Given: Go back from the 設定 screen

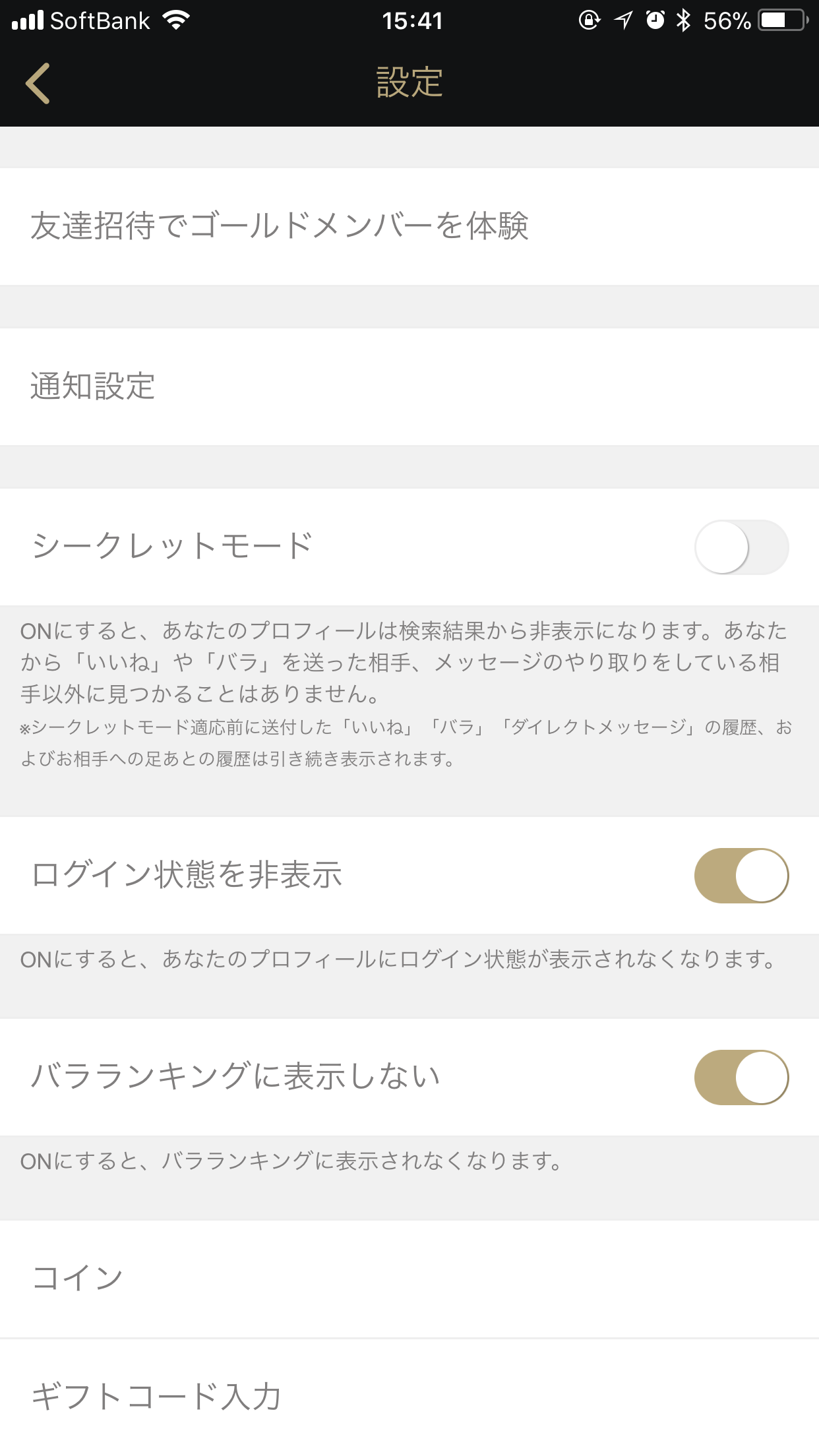Looking at the screenshot, I should tap(38, 83).
